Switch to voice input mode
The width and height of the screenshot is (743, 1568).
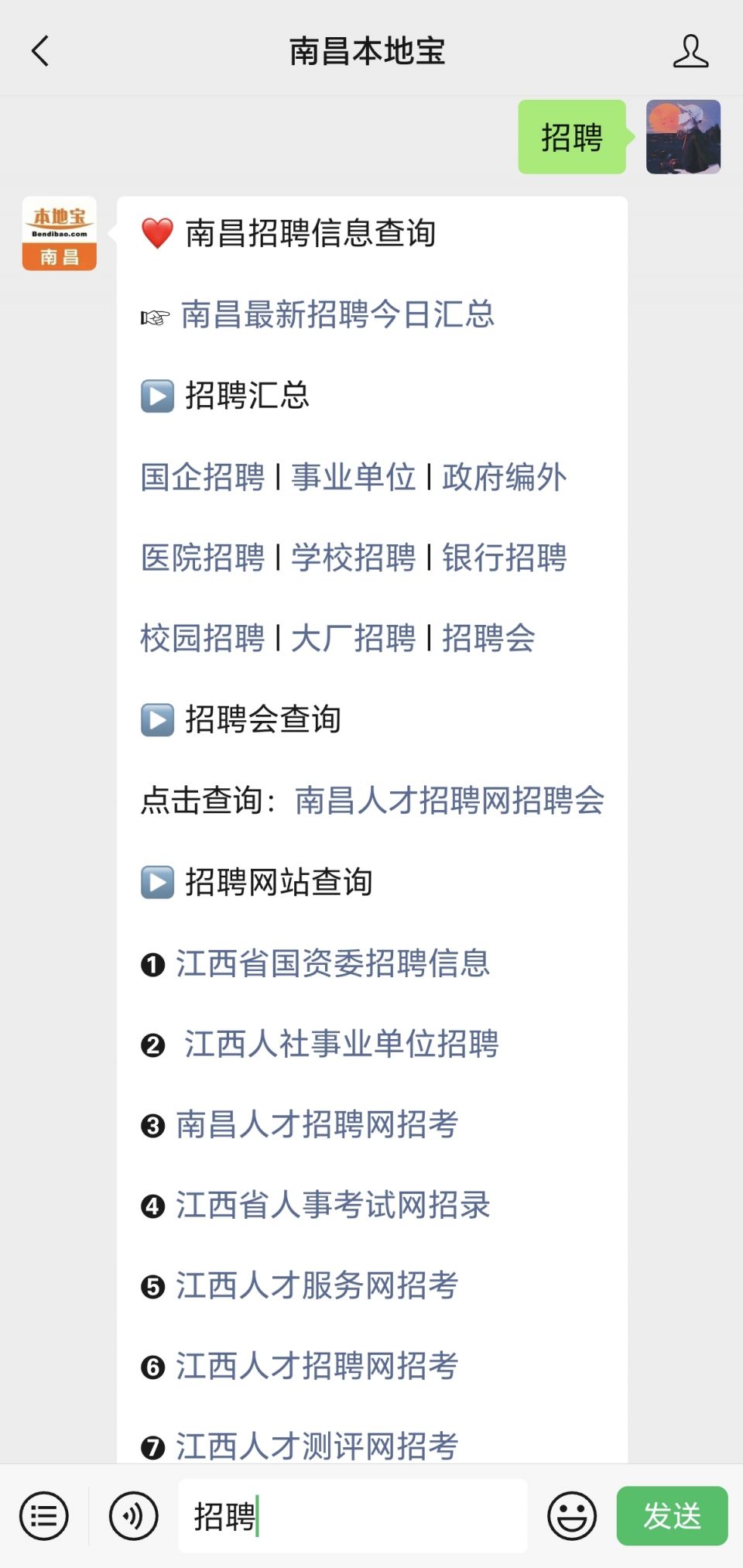tap(133, 1515)
